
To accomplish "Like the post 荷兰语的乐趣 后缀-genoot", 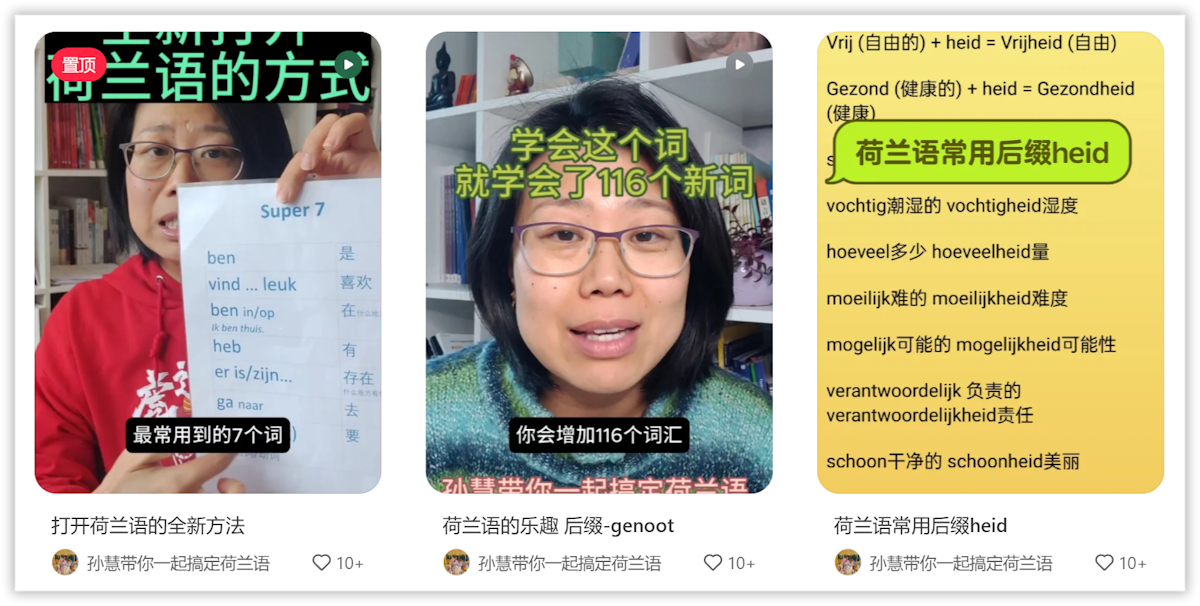I will point(713,563).
